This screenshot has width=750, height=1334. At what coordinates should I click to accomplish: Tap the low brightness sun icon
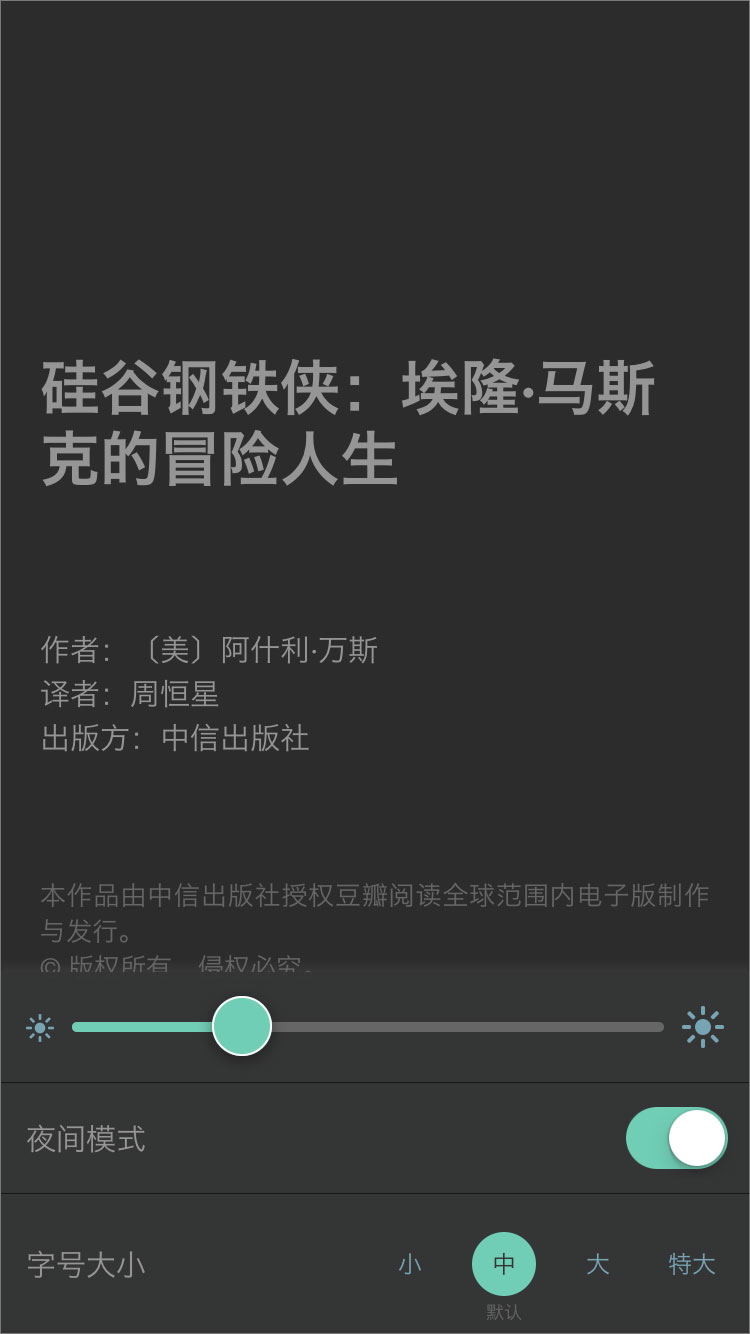(40, 1027)
